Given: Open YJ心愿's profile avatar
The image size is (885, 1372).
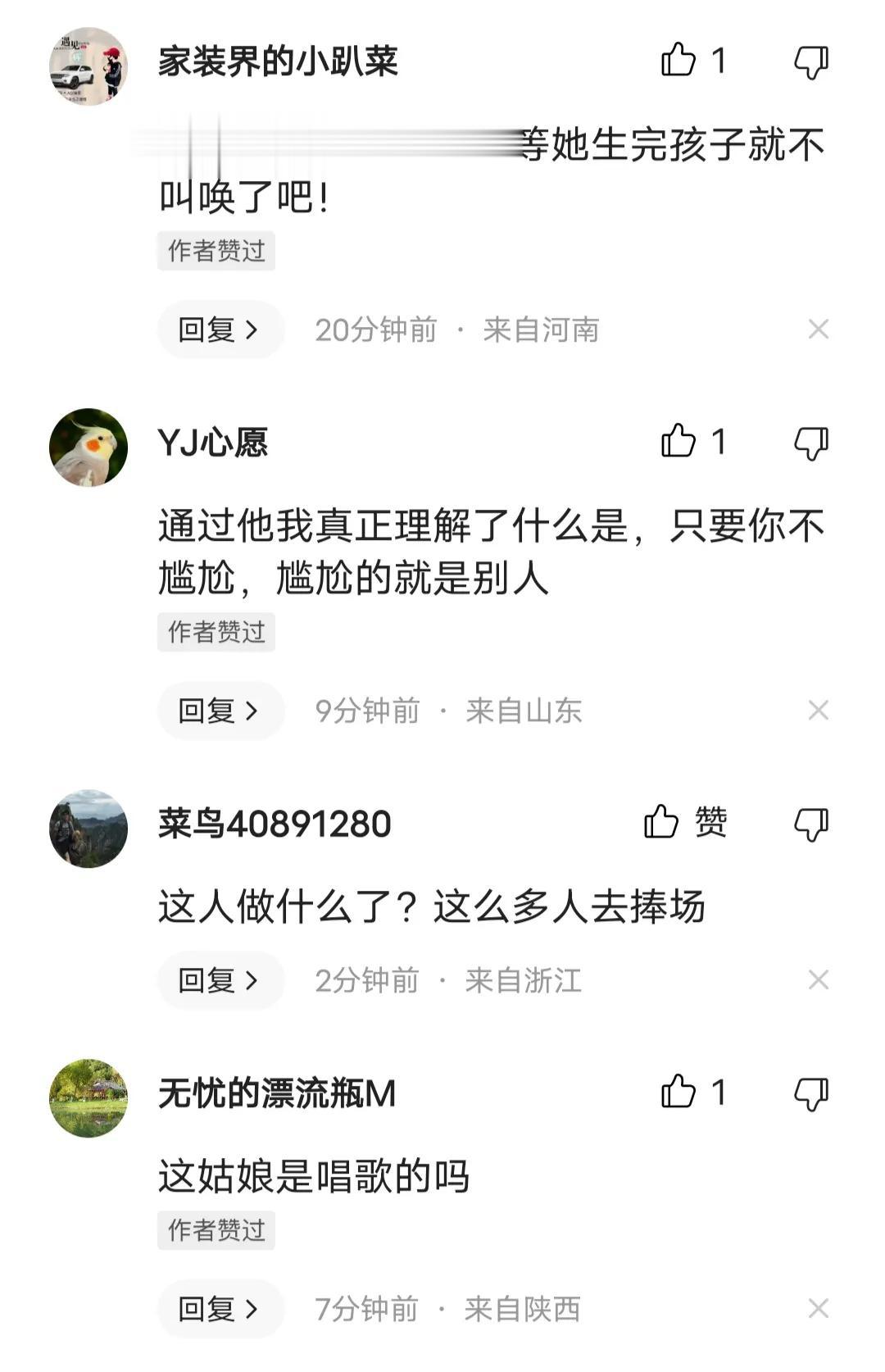Looking at the screenshot, I should pyautogui.click(x=88, y=447).
